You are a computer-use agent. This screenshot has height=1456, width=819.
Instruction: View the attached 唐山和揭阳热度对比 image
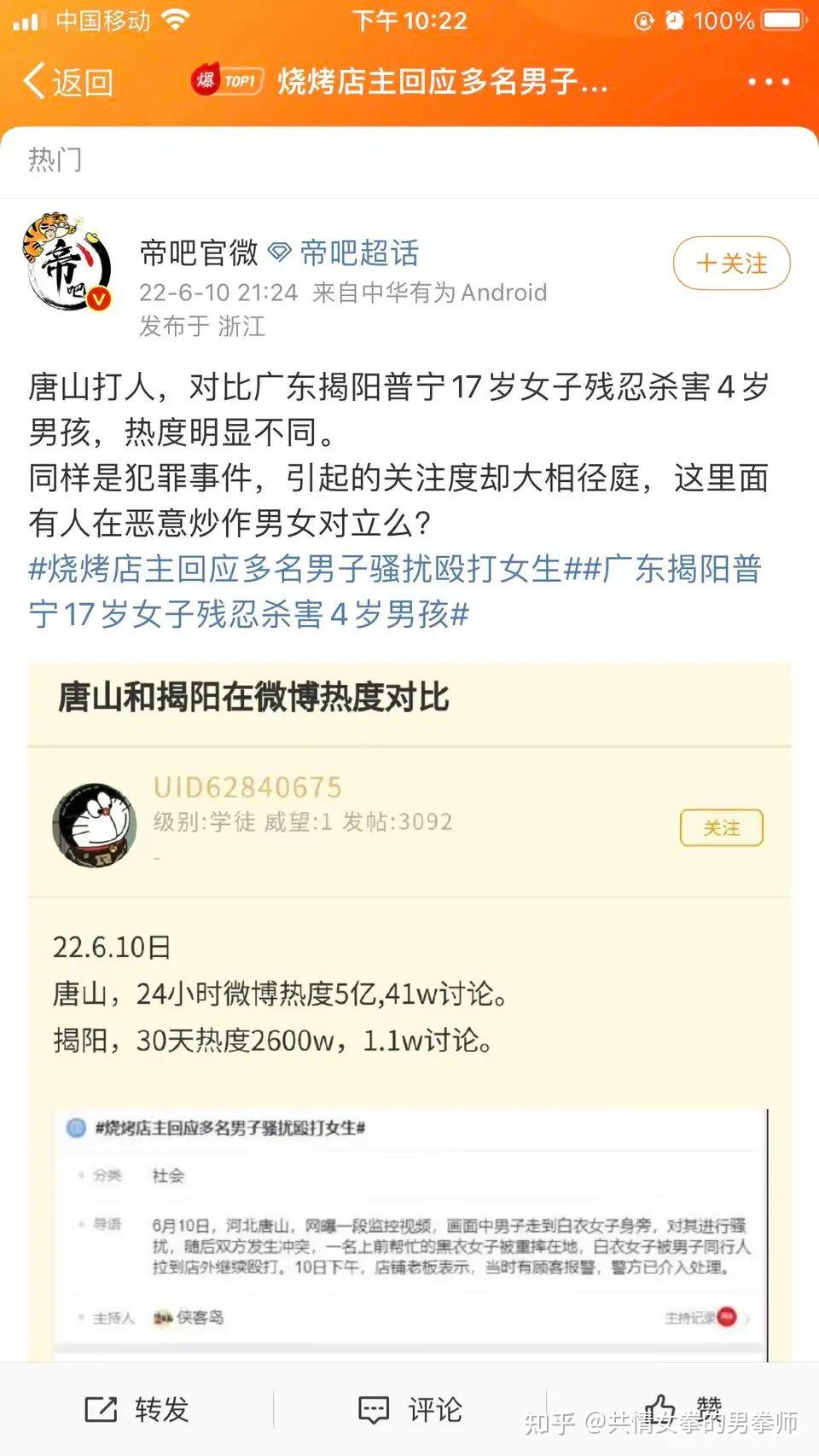tap(409, 1012)
